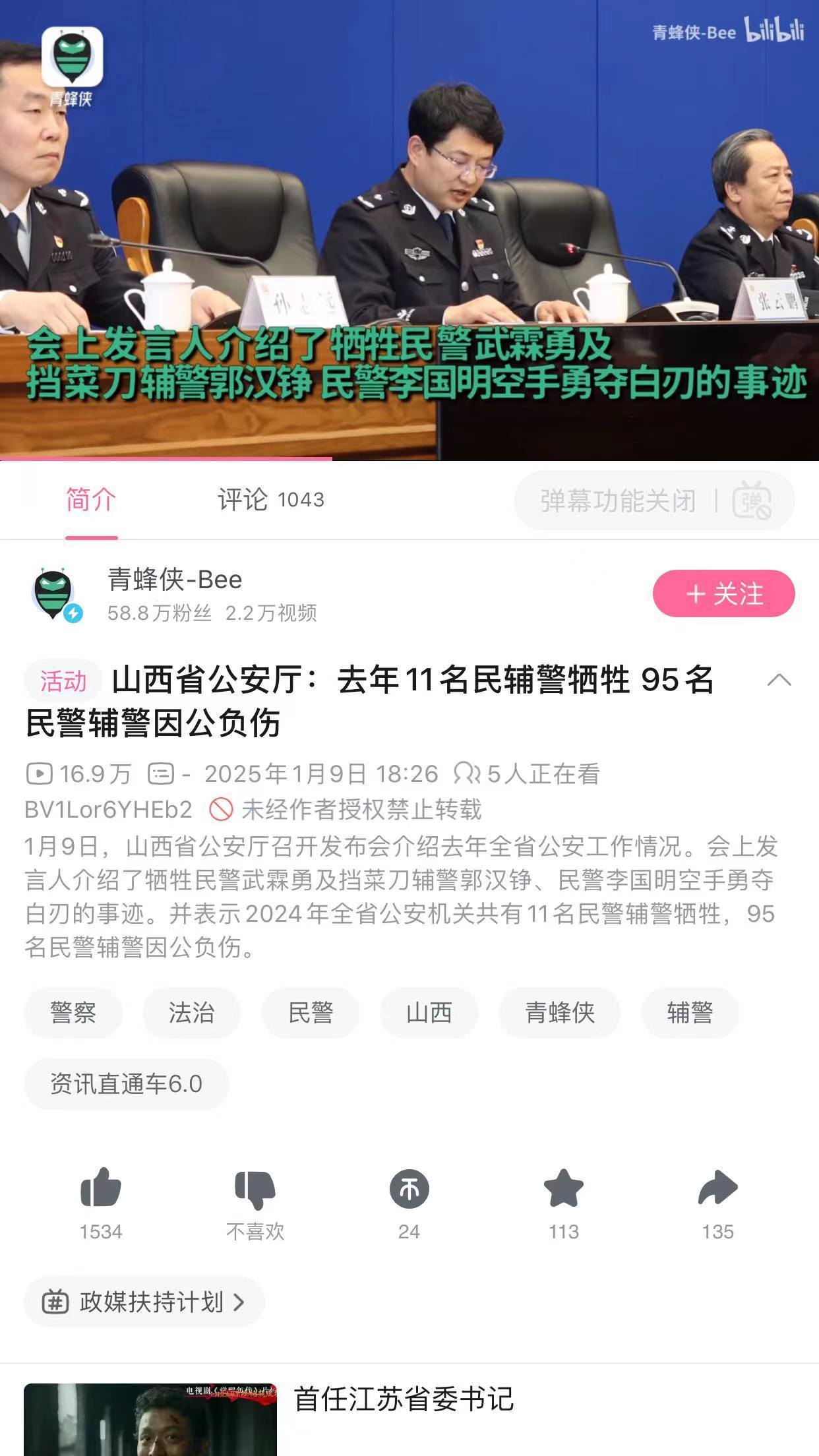This screenshot has width=819, height=1456.
Task: Add the video to favorites with the star
Action: click(x=564, y=1203)
